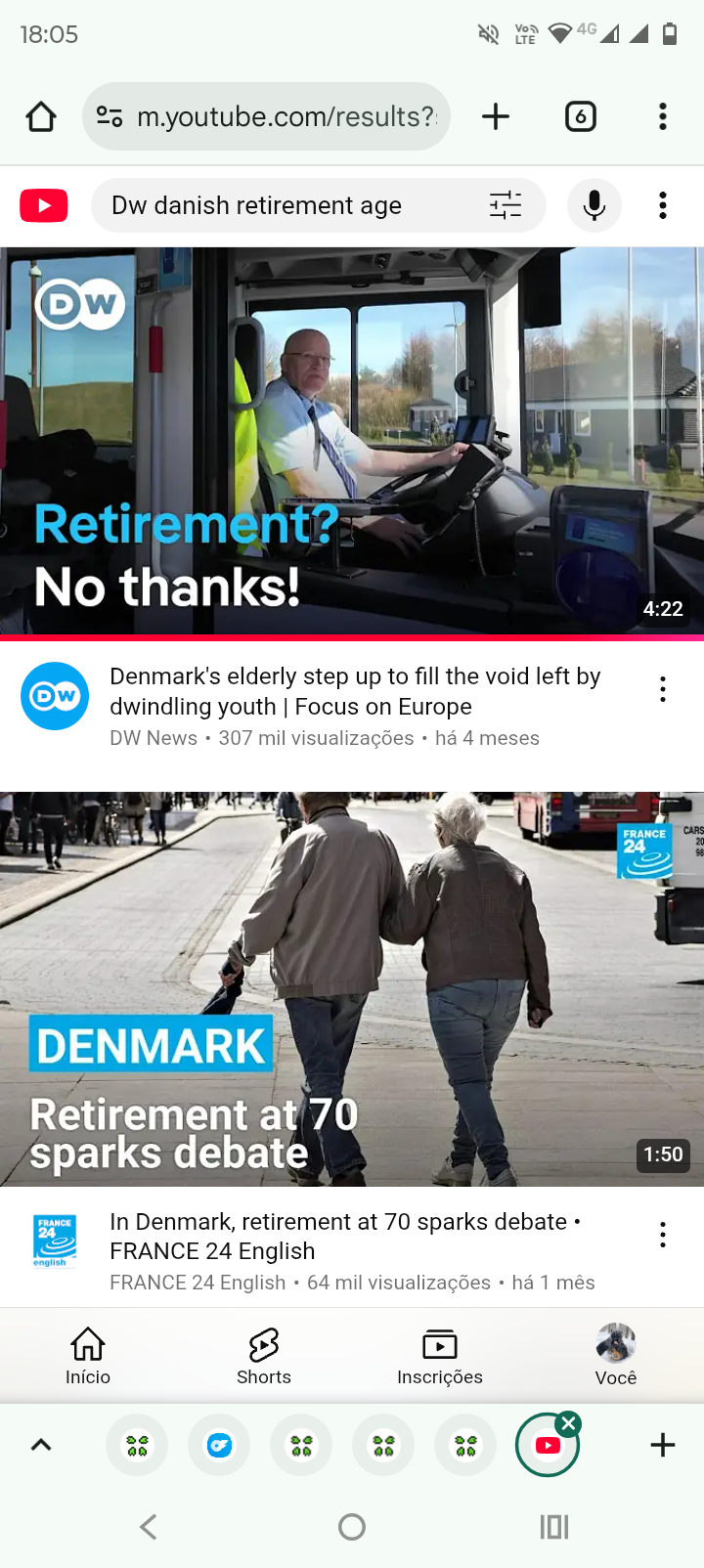
Task: Play the "Retirement? No thanks!" DW video
Action: 352,440
